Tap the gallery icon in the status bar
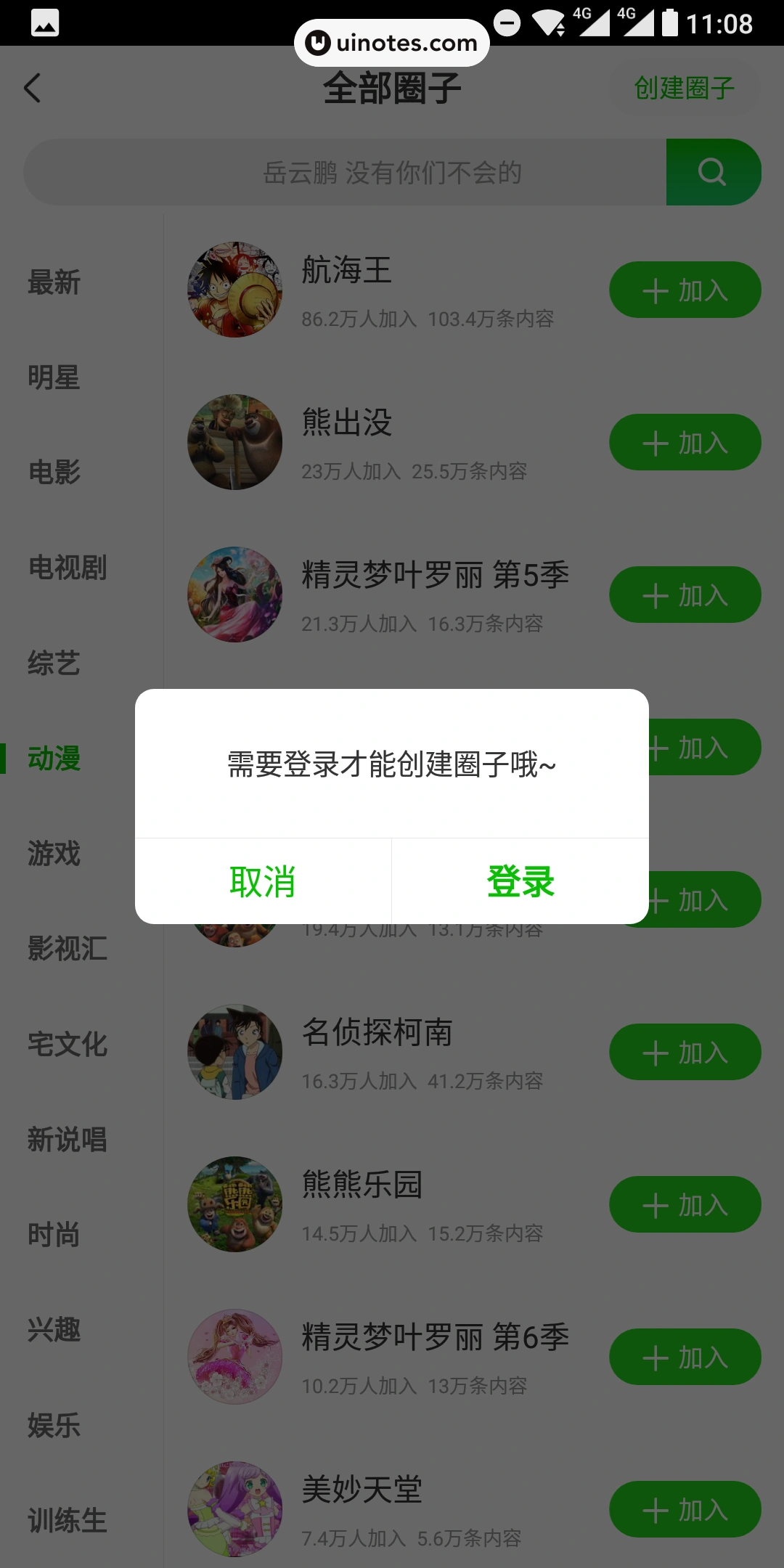The image size is (784, 1568). tap(44, 24)
